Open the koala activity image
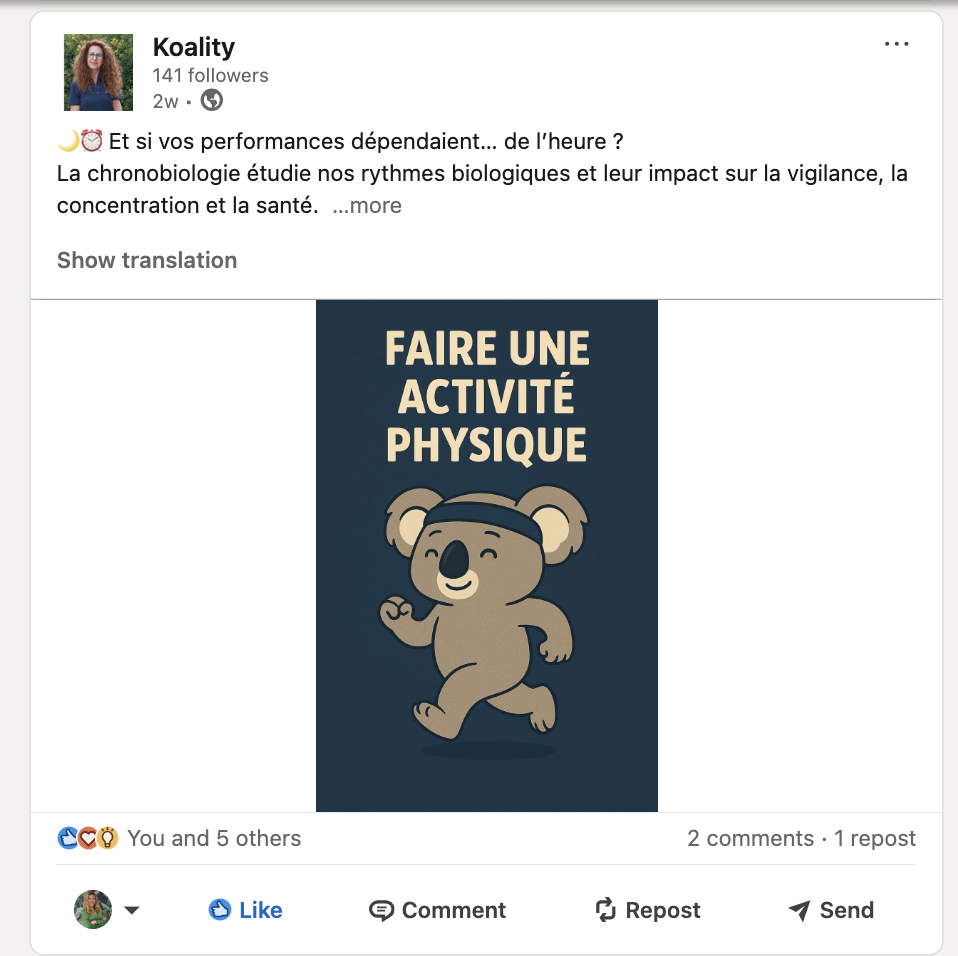Viewport: 958px width, 956px height. (x=486, y=555)
